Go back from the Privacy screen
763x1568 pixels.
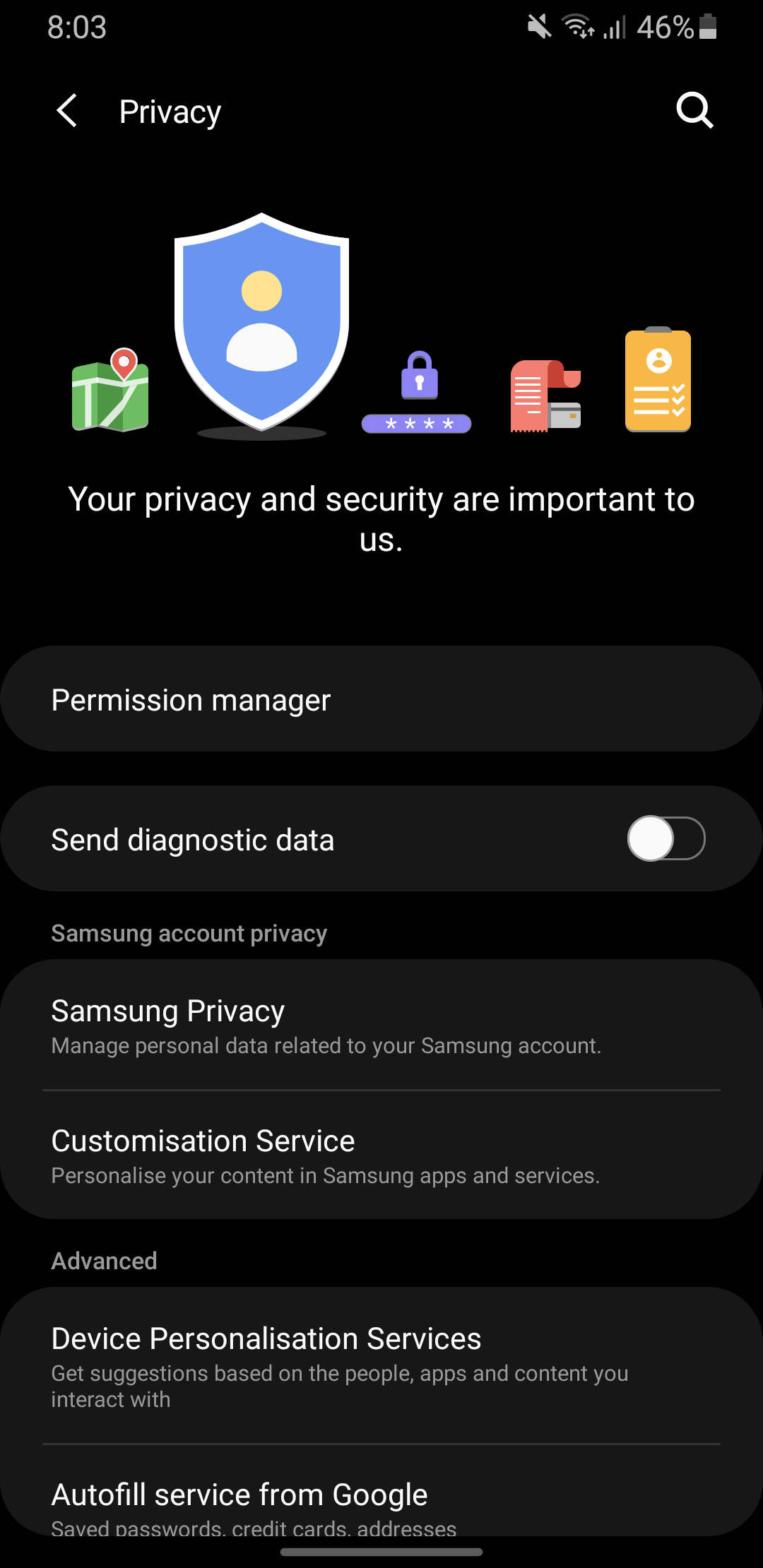point(67,111)
